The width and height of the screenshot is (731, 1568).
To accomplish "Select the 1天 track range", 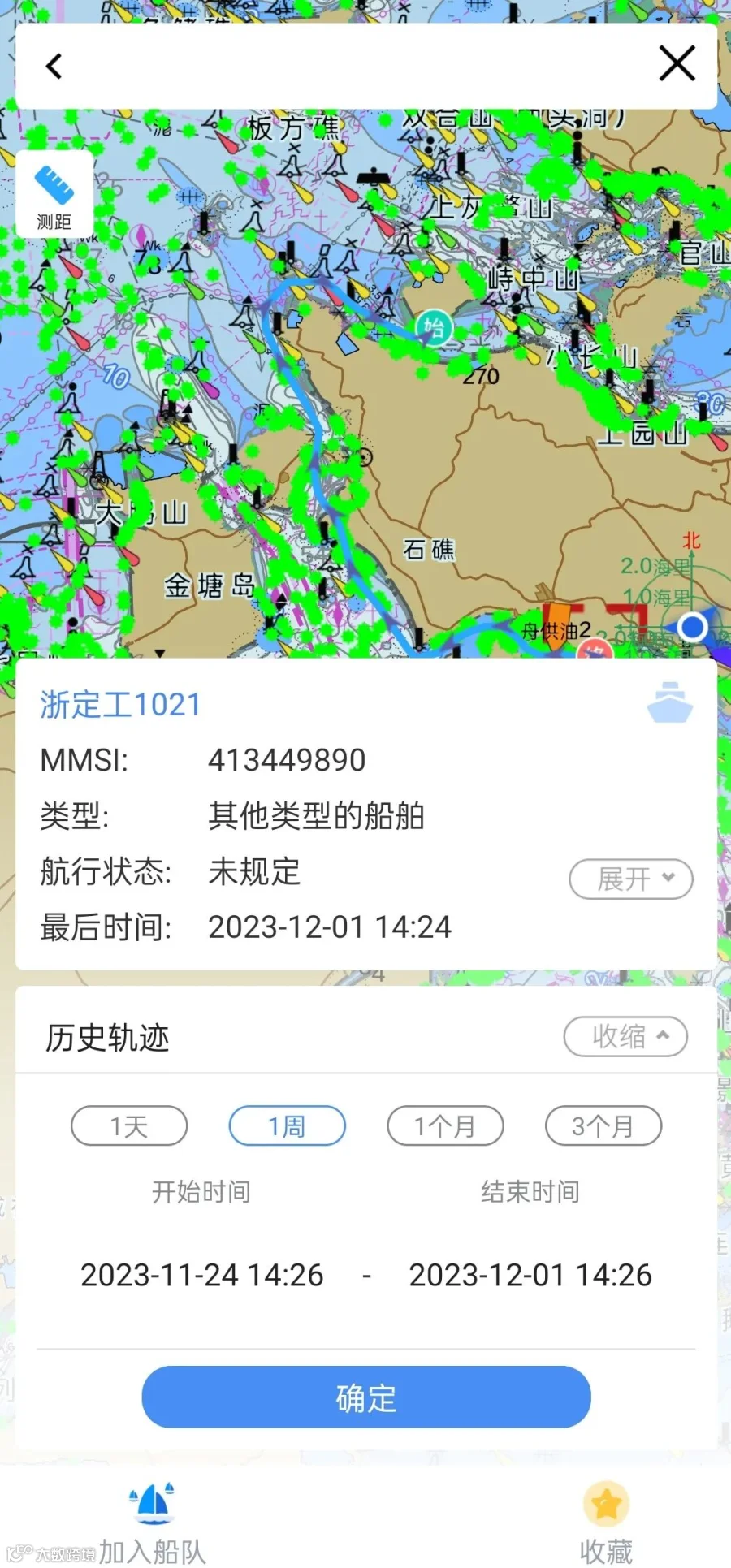I will (129, 1126).
